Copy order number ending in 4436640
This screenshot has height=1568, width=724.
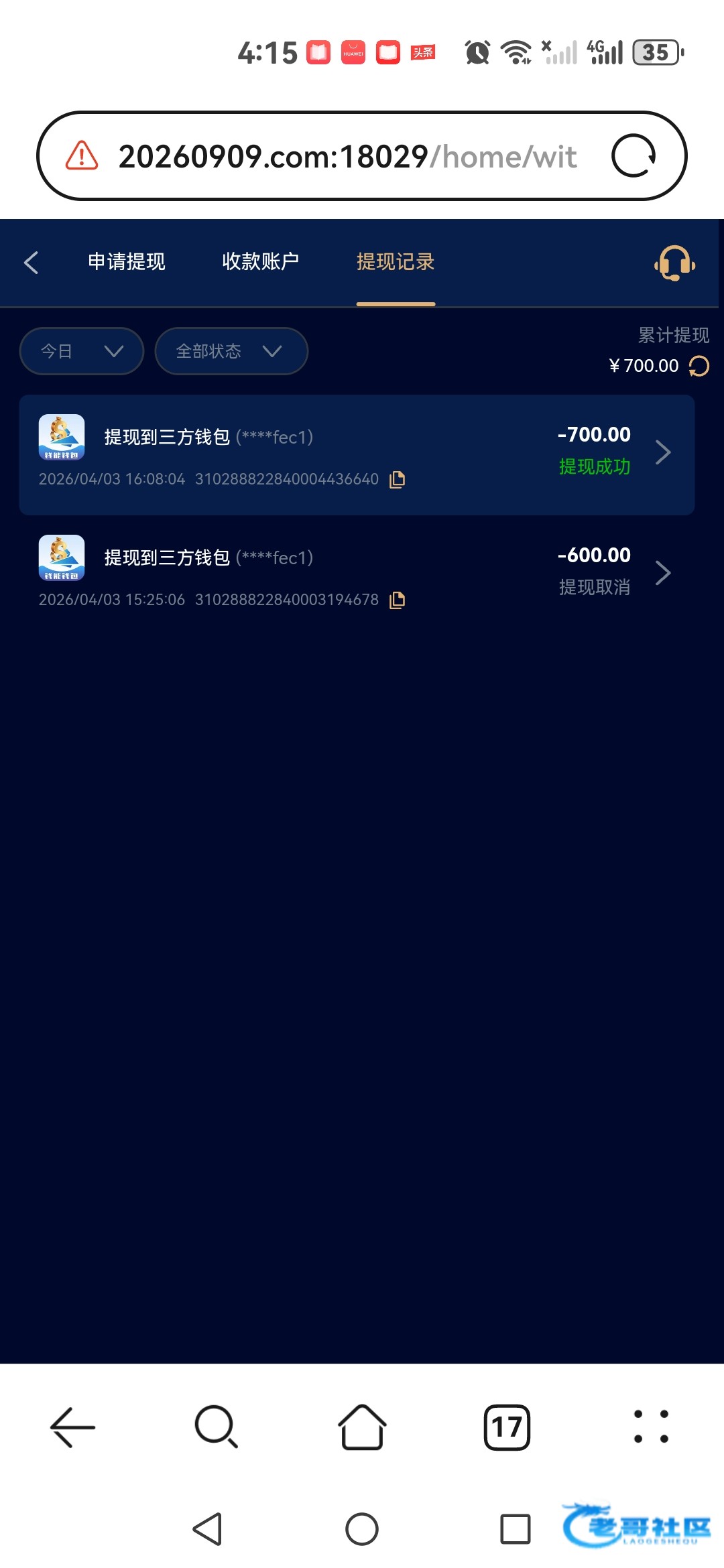[398, 479]
